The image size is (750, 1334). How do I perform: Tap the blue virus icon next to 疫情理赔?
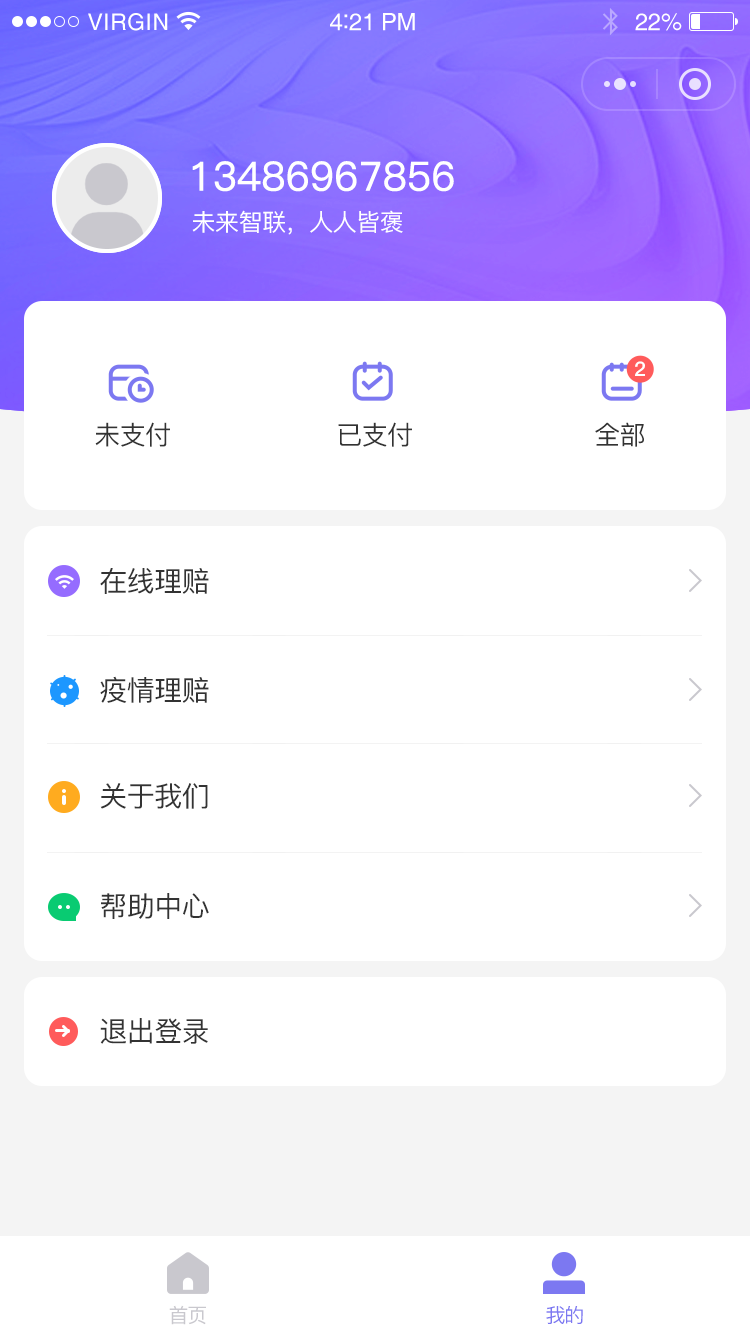point(64,690)
